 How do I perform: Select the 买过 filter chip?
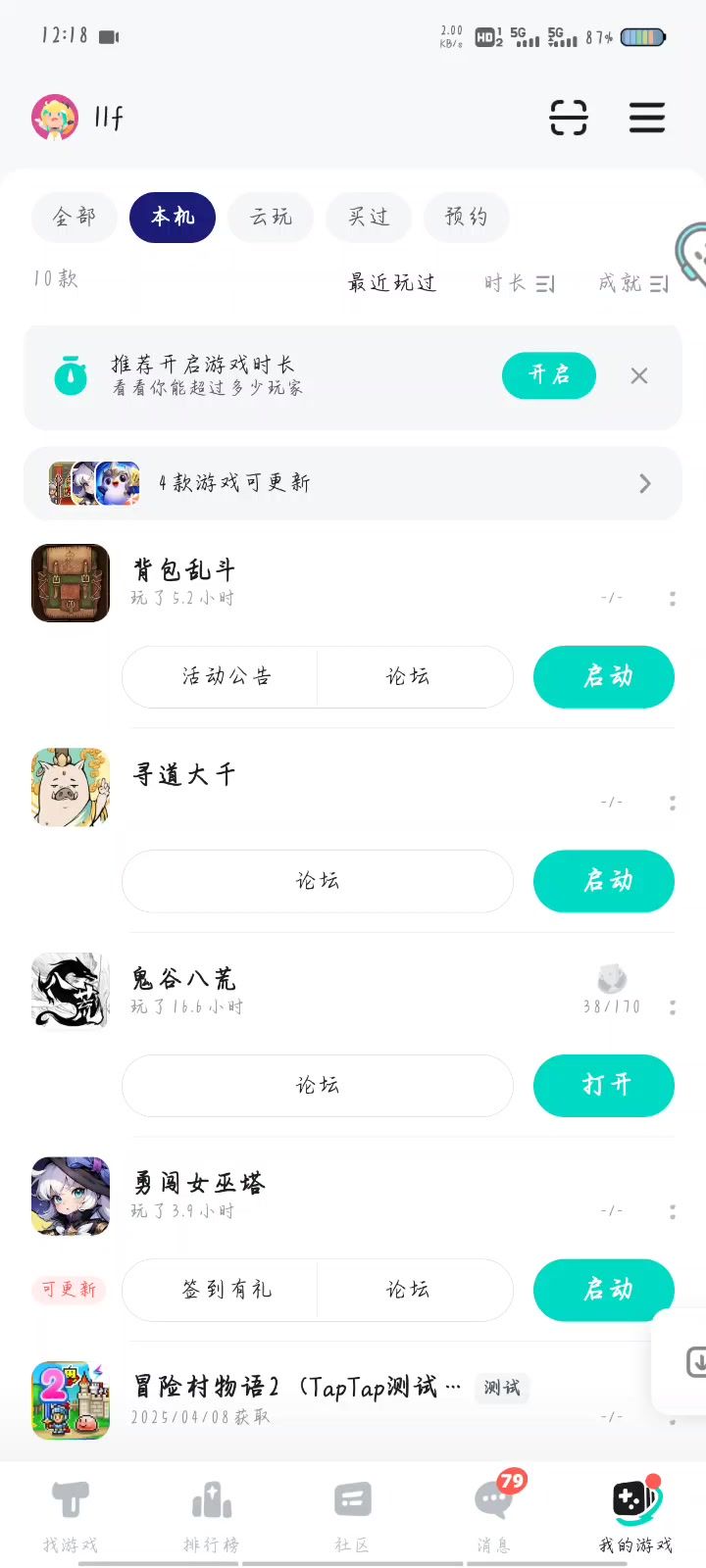coord(369,217)
